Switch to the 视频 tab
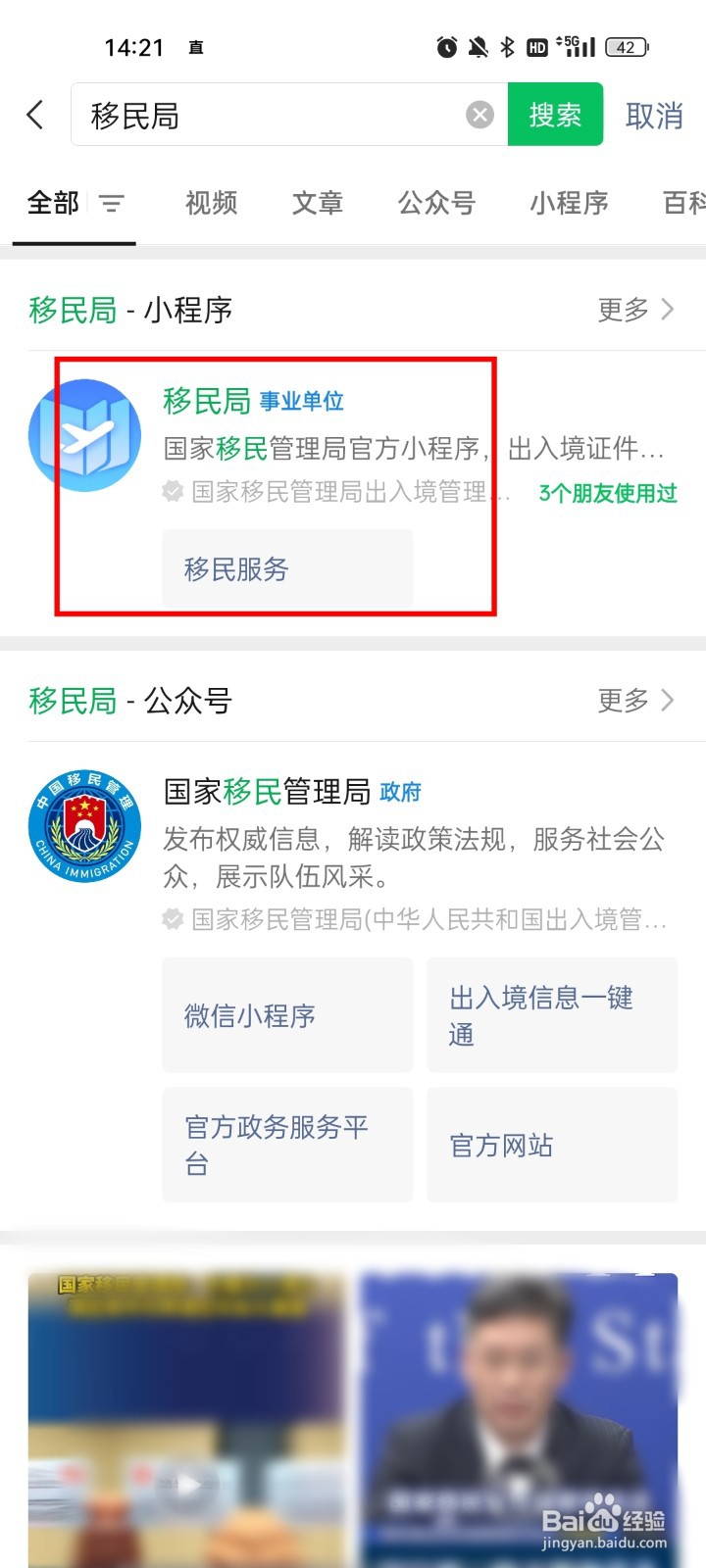706x1568 pixels. 210,204
